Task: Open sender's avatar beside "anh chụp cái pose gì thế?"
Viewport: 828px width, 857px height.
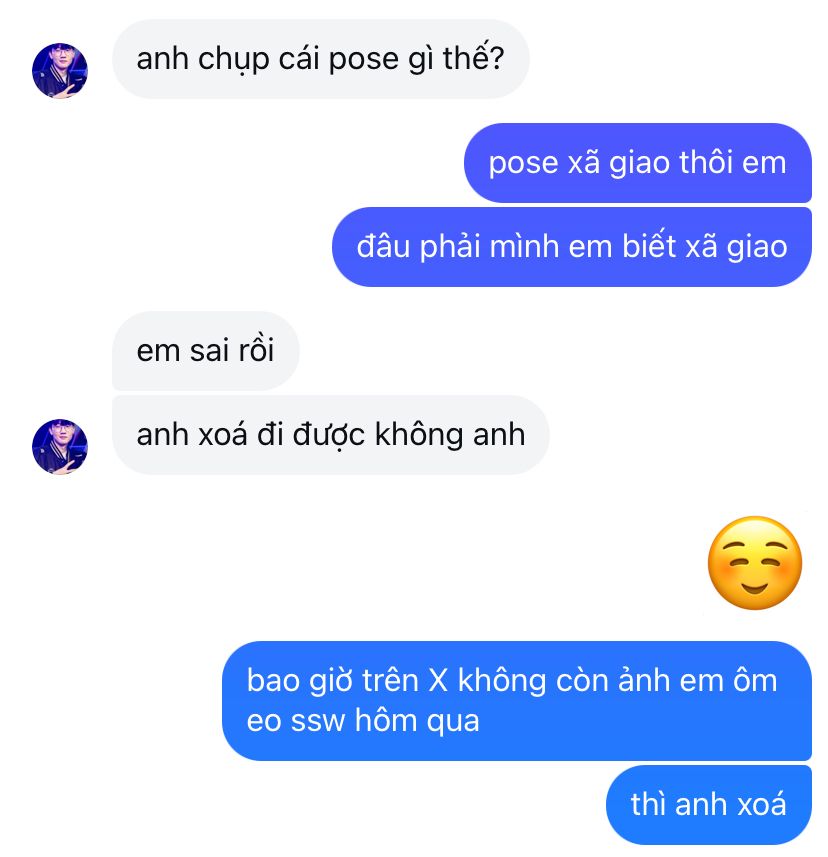Action: (60, 71)
